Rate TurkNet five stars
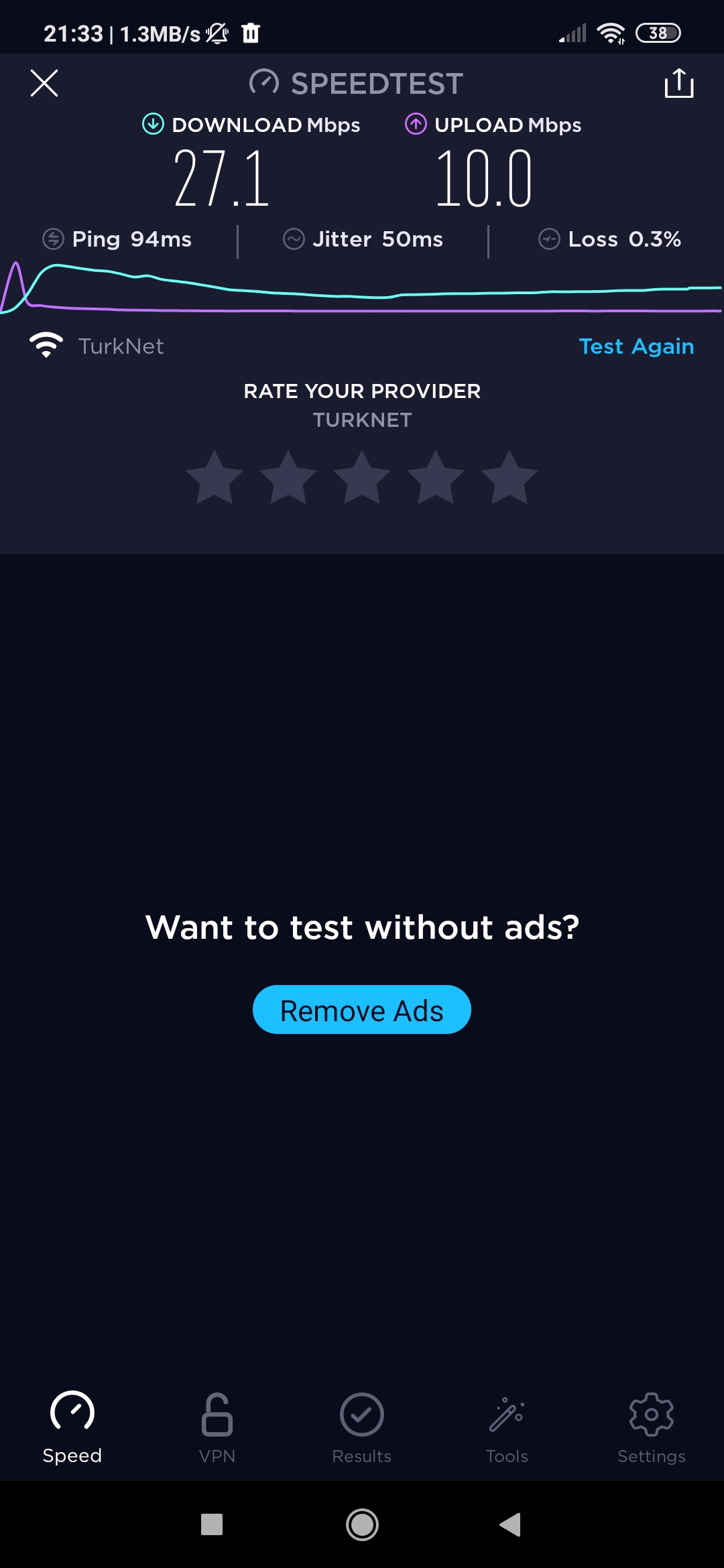This screenshot has height=1568, width=724. click(x=509, y=478)
